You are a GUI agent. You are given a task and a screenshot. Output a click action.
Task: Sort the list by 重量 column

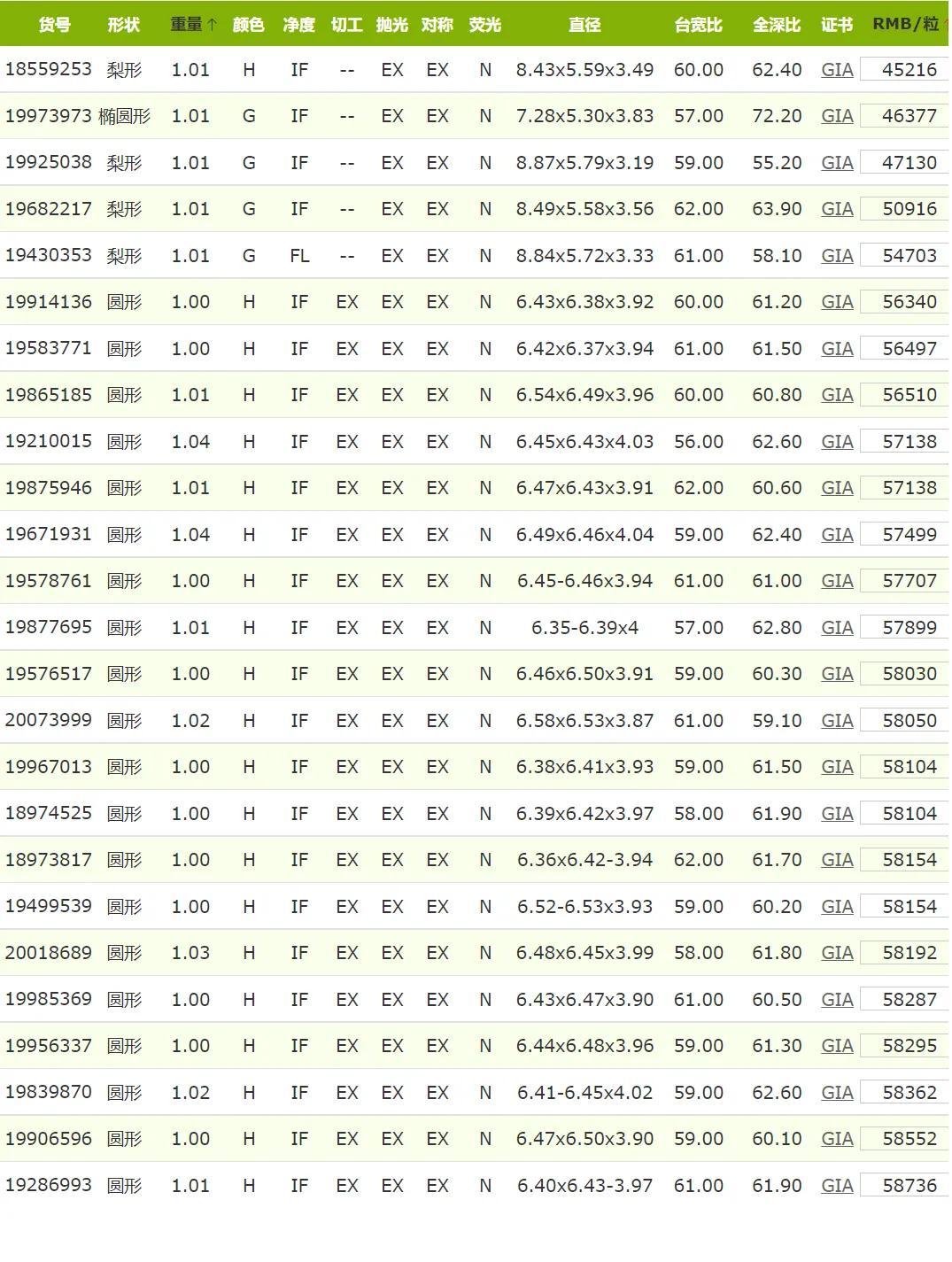coord(187,25)
